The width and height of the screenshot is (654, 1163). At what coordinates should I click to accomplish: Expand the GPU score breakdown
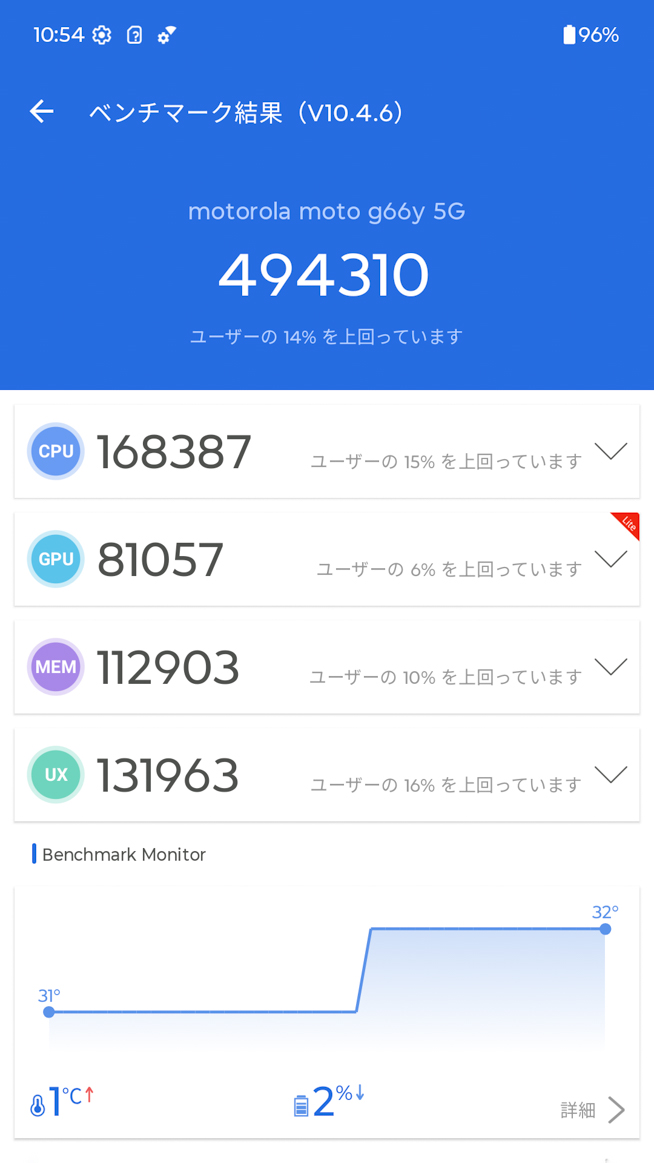click(x=610, y=560)
